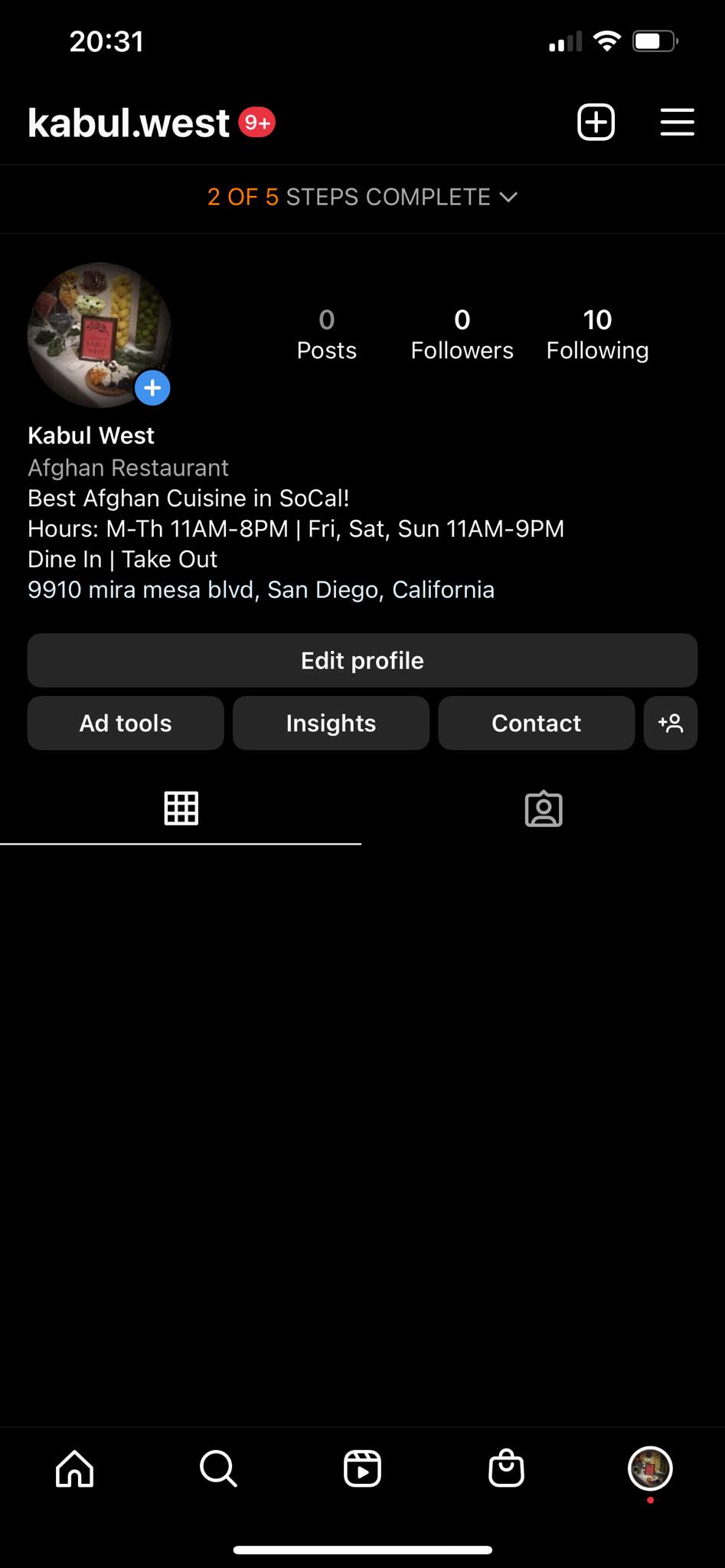The width and height of the screenshot is (725, 1568).
Task: Go to the Home feed
Action: point(75,1468)
